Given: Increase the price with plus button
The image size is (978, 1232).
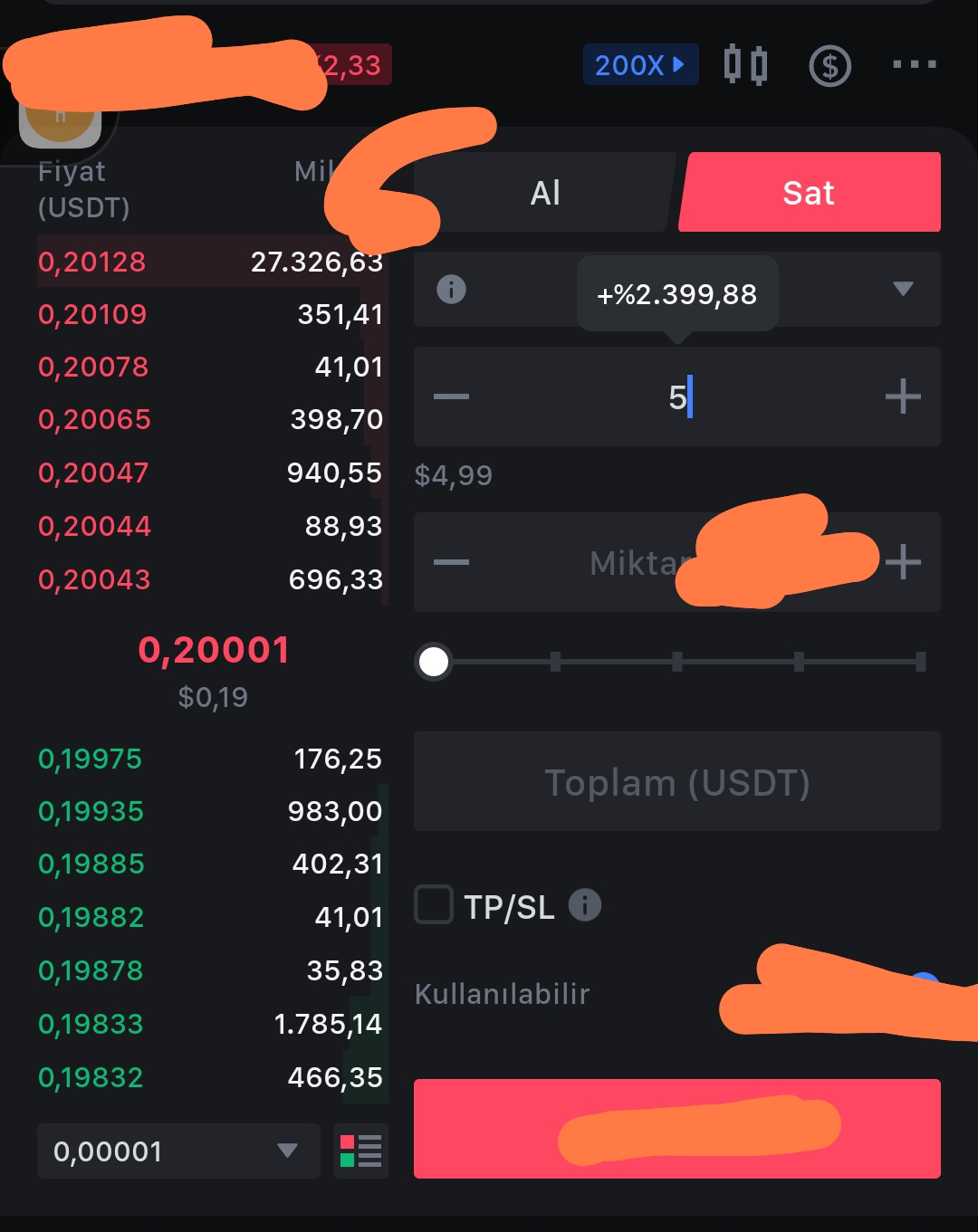Looking at the screenshot, I should click(x=903, y=396).
